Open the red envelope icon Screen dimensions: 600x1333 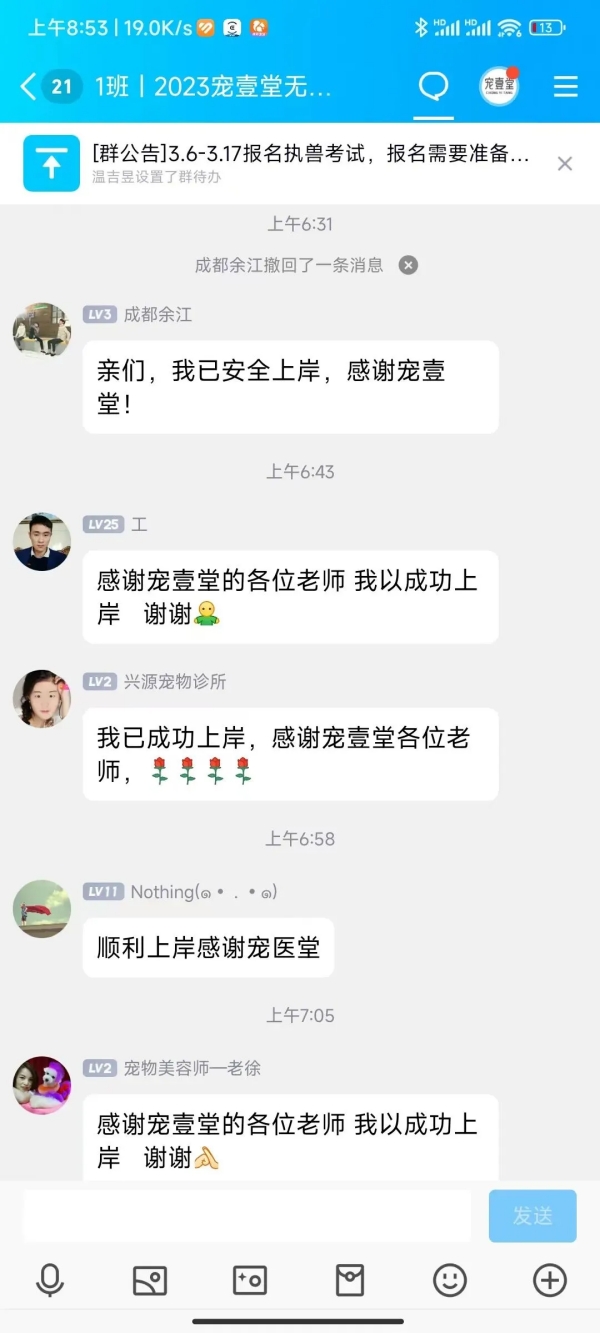coord(350,1280)
